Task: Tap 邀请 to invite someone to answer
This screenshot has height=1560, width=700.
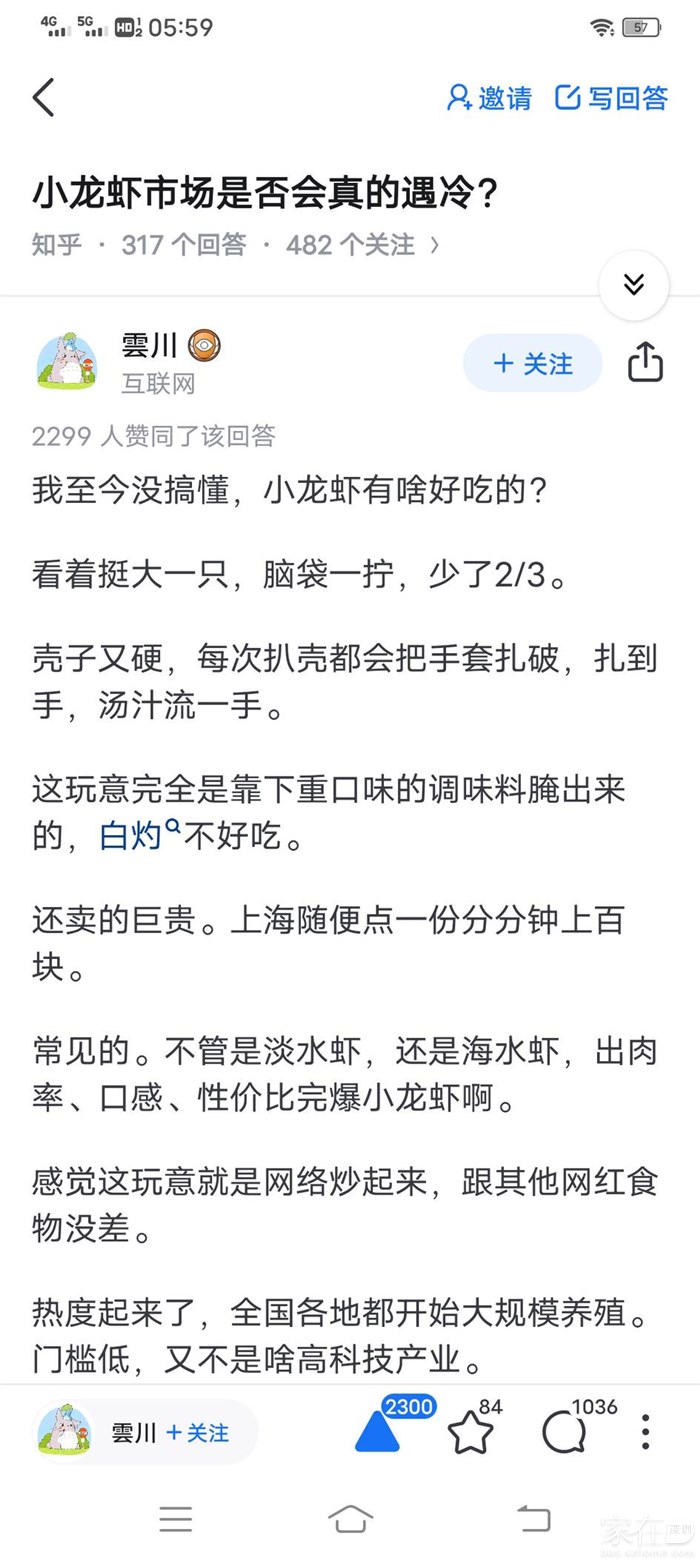Action: [490, 98]
